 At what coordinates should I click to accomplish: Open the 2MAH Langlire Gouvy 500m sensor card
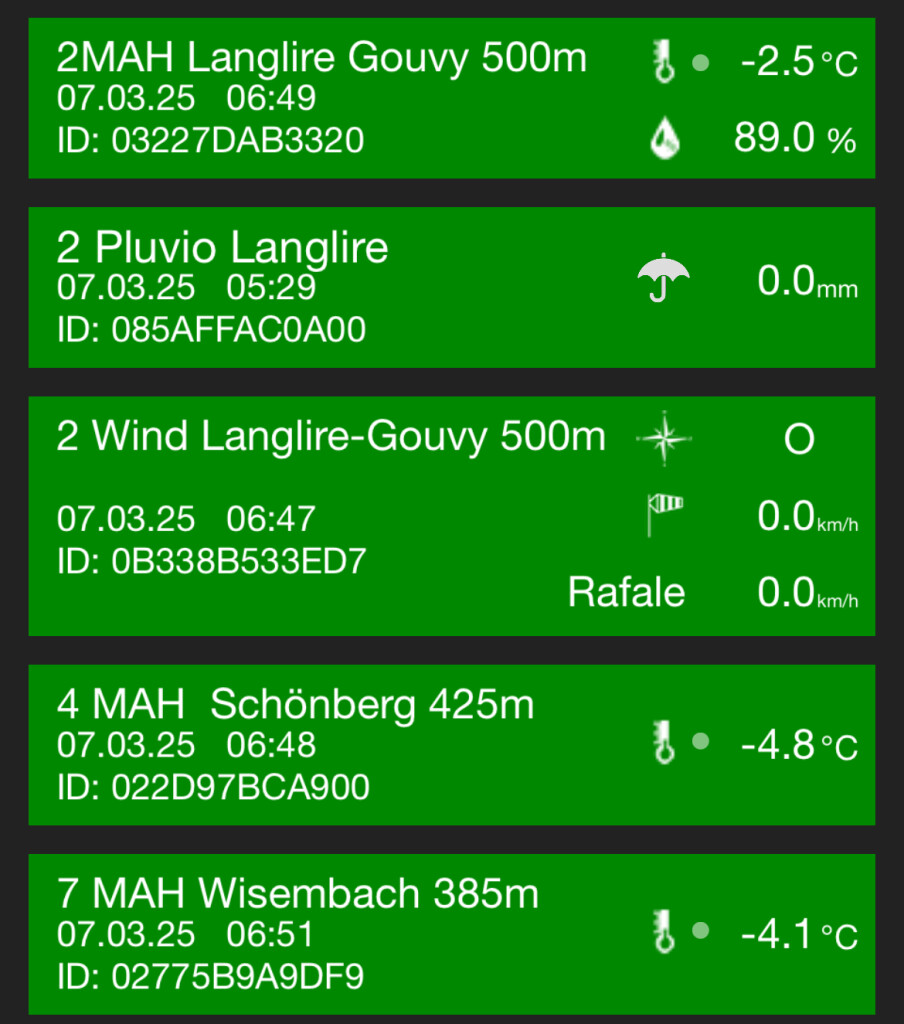coord(451,98)
